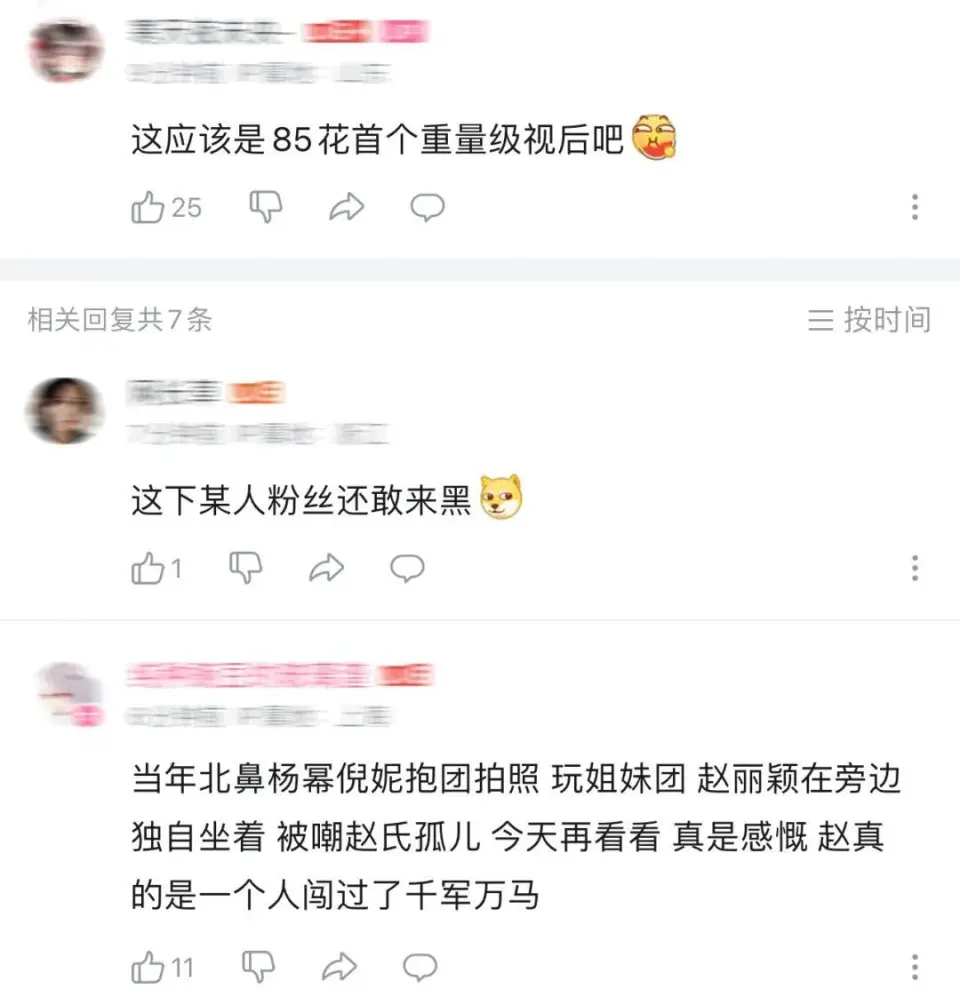
Task: Share the 85花首个重量级视后 comment
Action: pyautogui.click(x=346, y=208)
